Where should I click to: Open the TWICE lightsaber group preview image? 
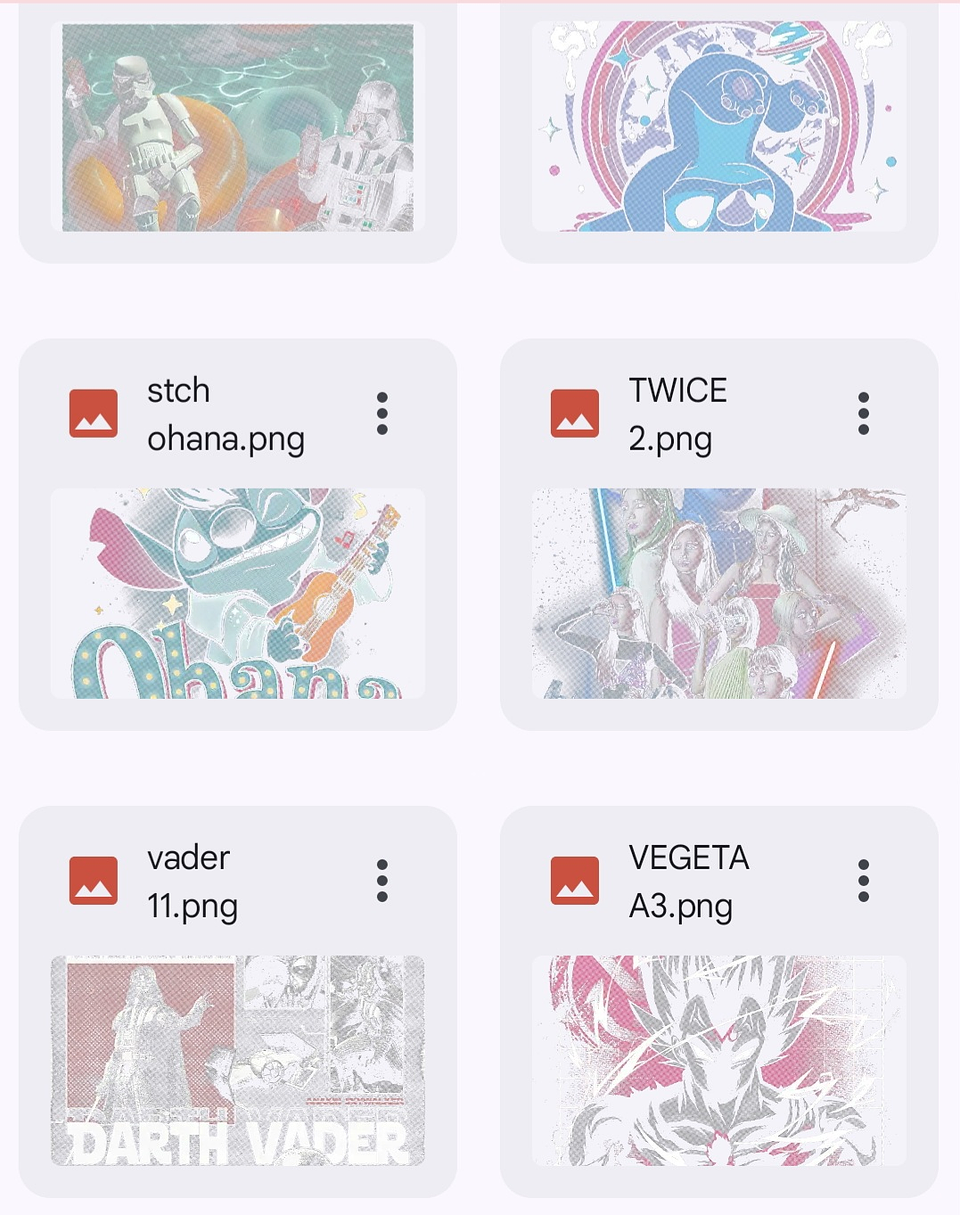(719, 593)
